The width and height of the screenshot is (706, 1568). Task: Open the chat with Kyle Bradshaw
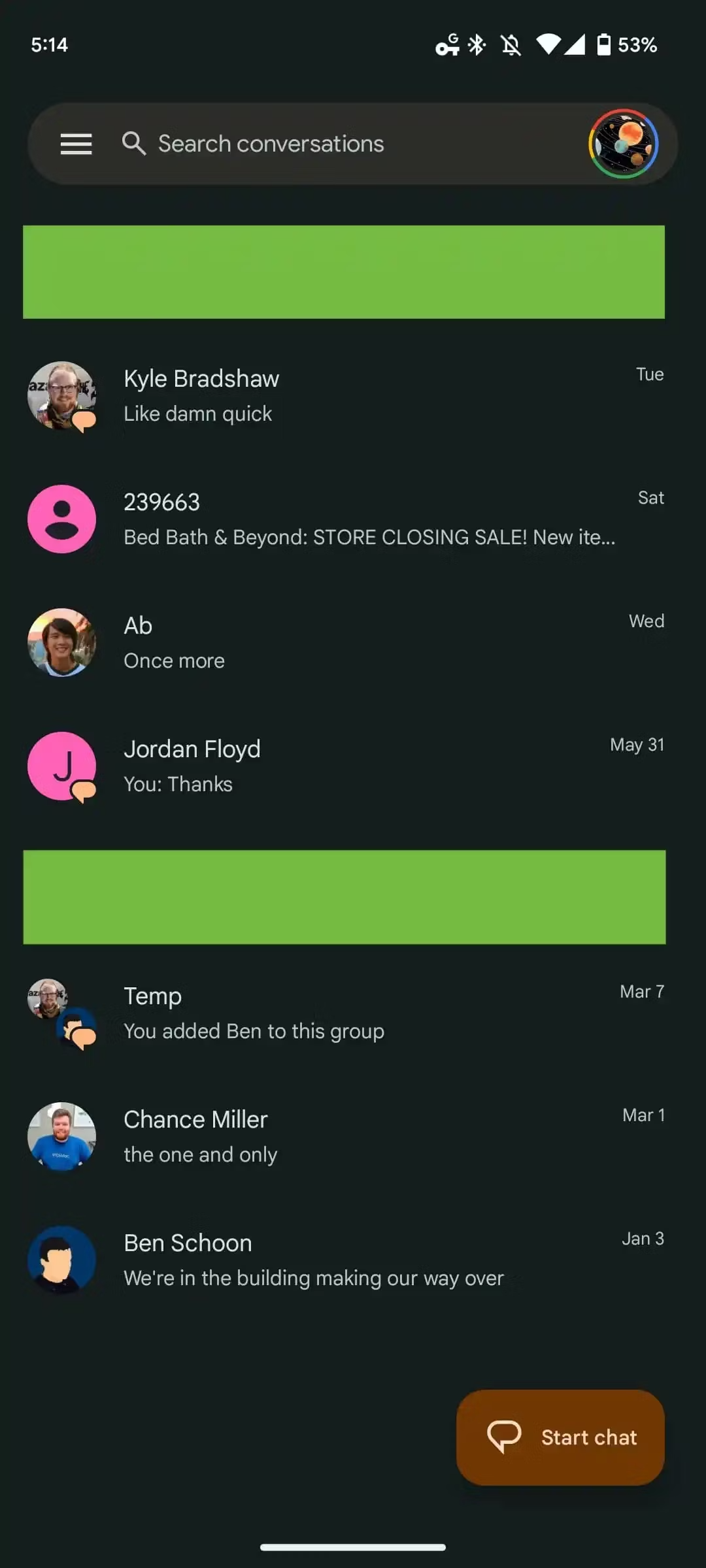point(353,396)
